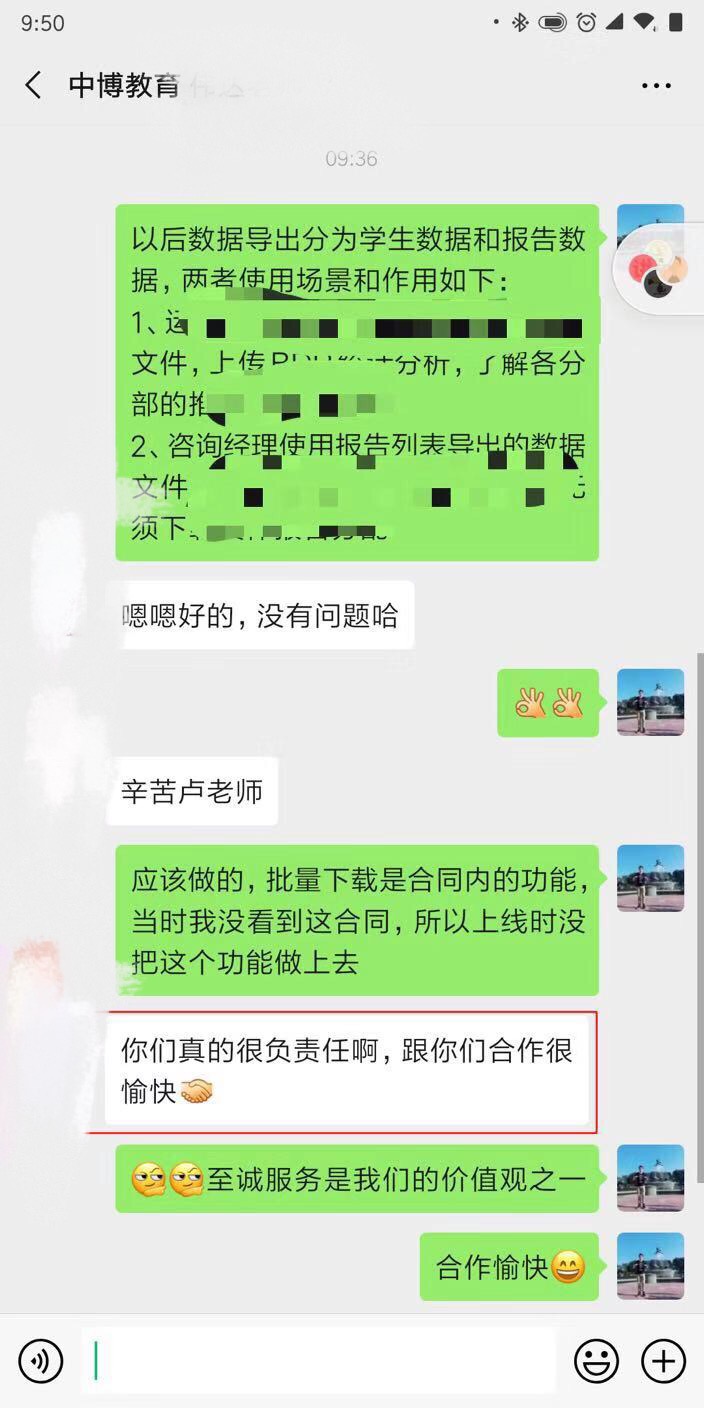Open the plus attachment menu
The width and height of the screenshot is (704, 1408).
(x=662, y=1361)
